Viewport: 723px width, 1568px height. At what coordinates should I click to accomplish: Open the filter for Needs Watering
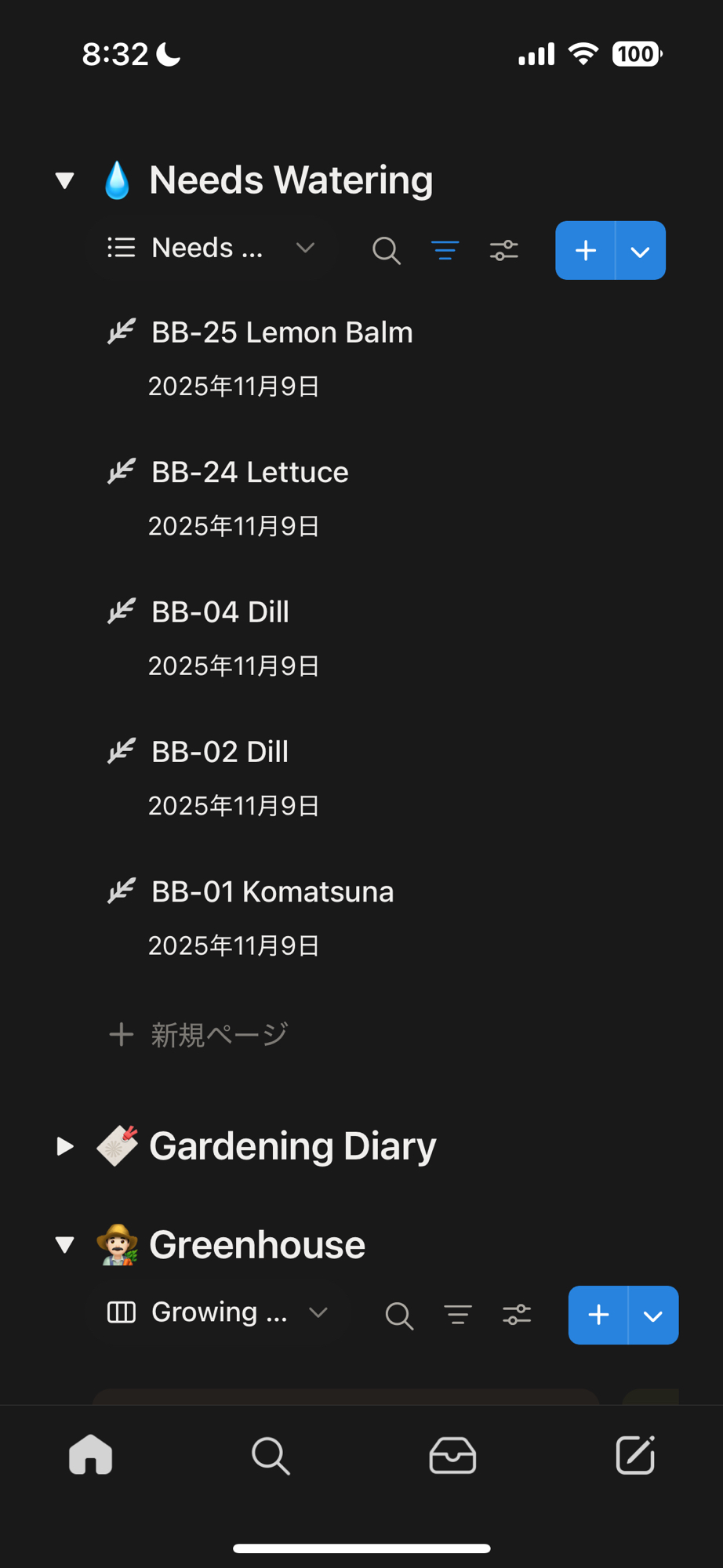point(445,251)
